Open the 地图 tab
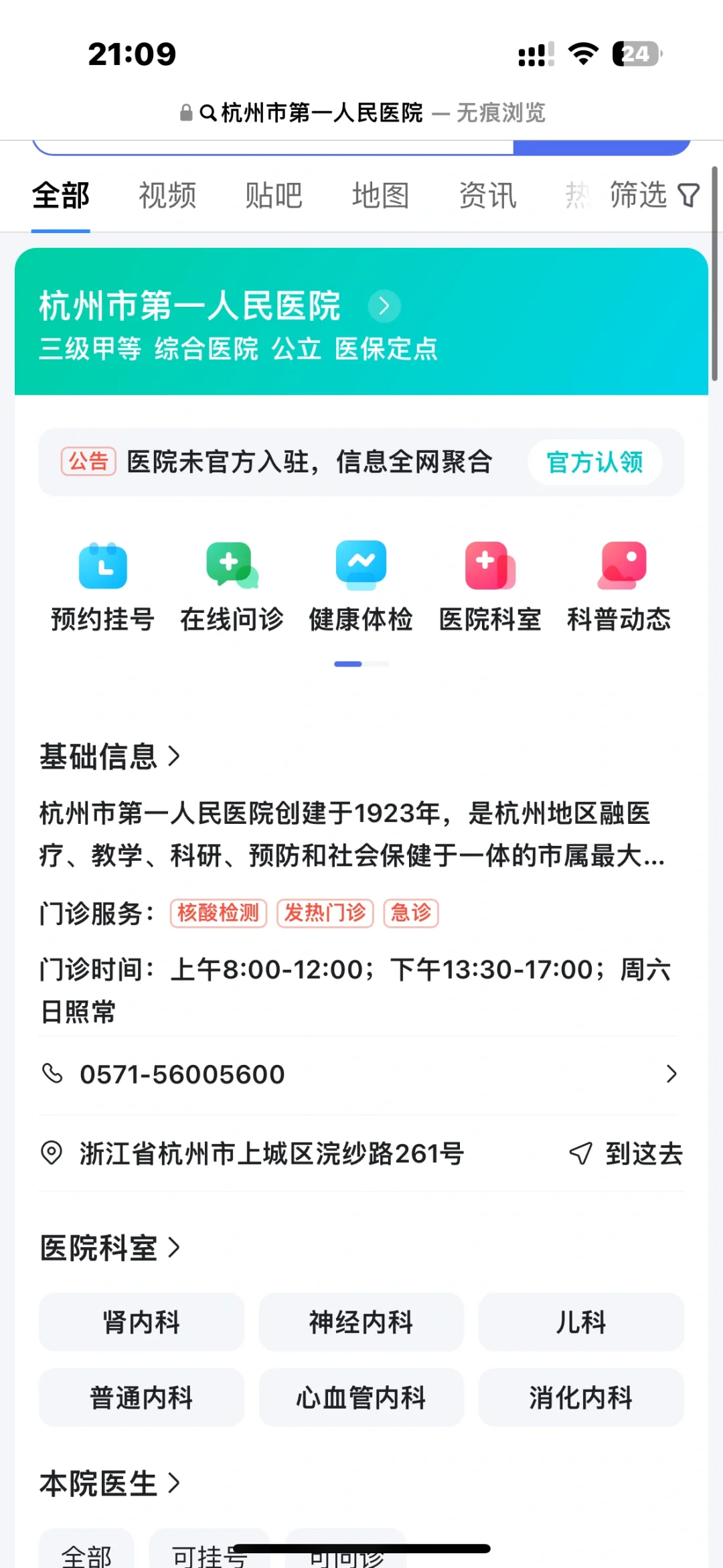This screenshot has width=723, height=1568. click(381, 196)
